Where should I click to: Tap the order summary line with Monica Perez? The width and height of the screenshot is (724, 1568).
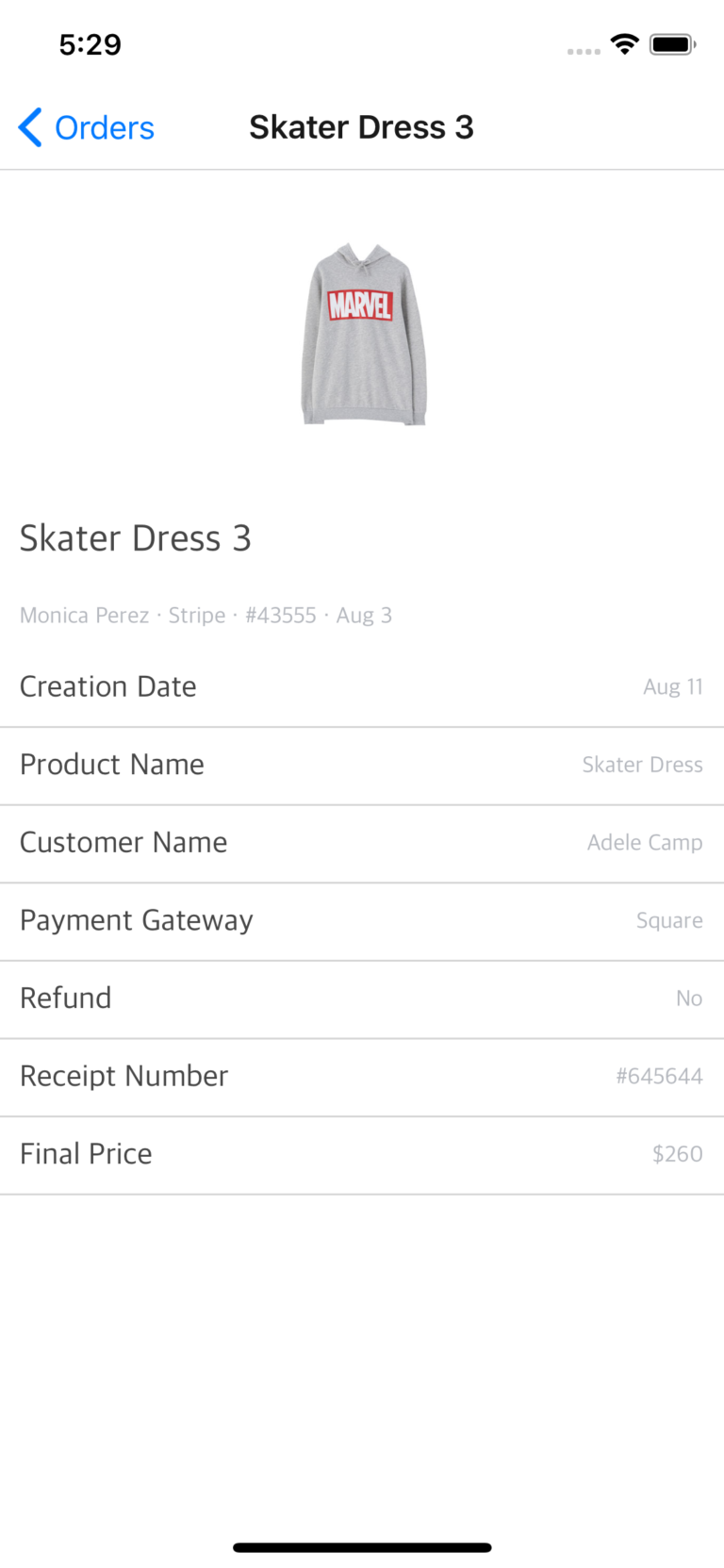pyautogui.click(x=206, y=615)
